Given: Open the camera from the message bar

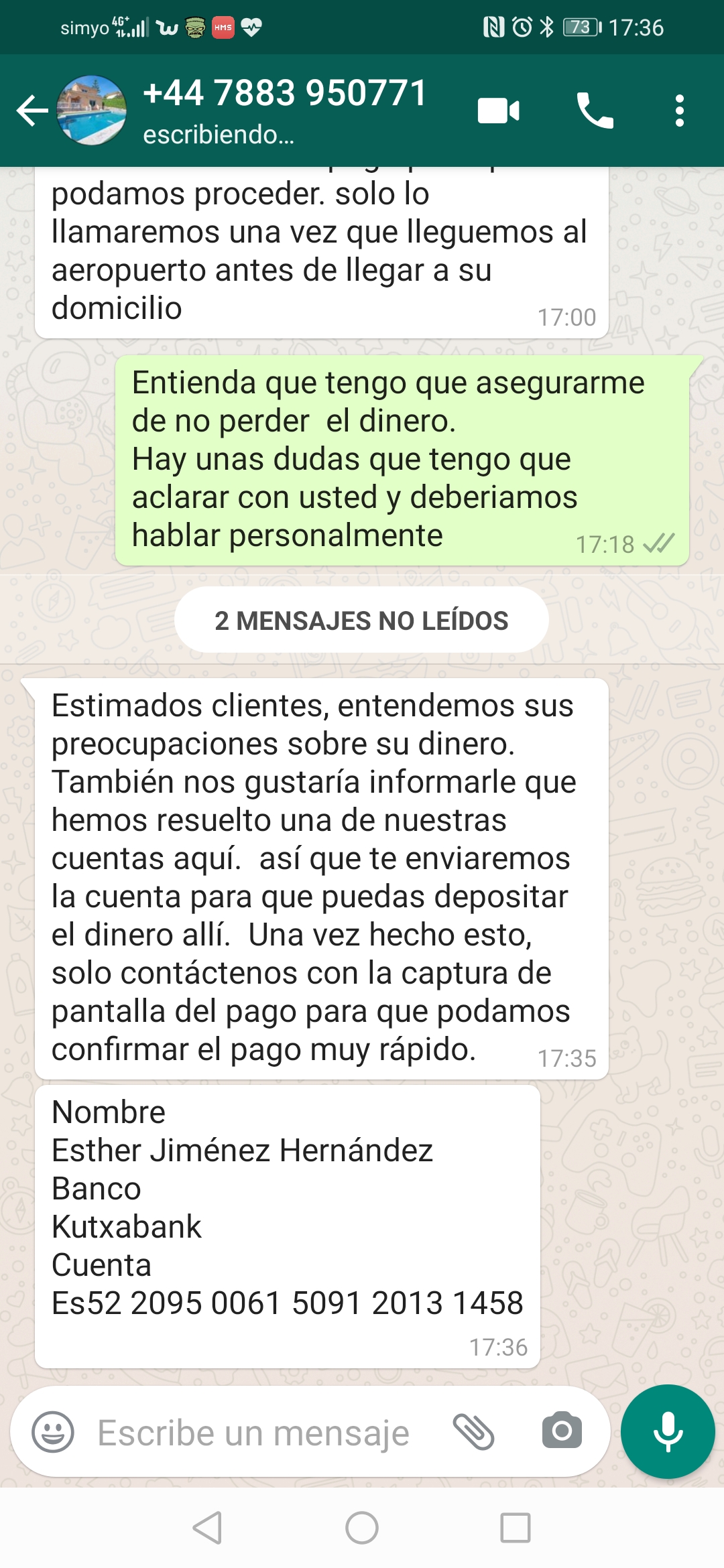Looking at the screenshot, I should tap(562, 1431).
